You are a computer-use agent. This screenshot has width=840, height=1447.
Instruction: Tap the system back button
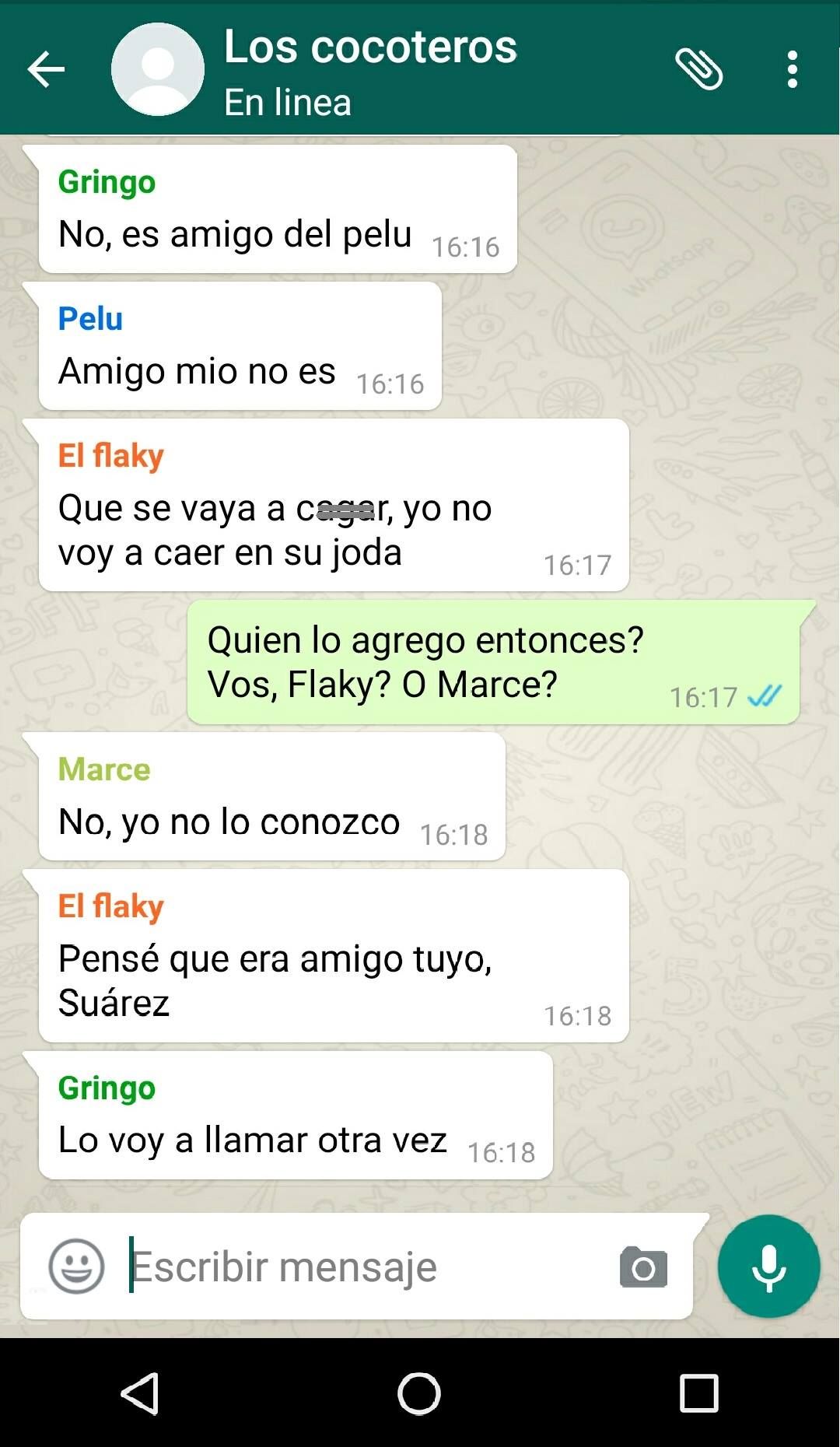[141, 1393]
